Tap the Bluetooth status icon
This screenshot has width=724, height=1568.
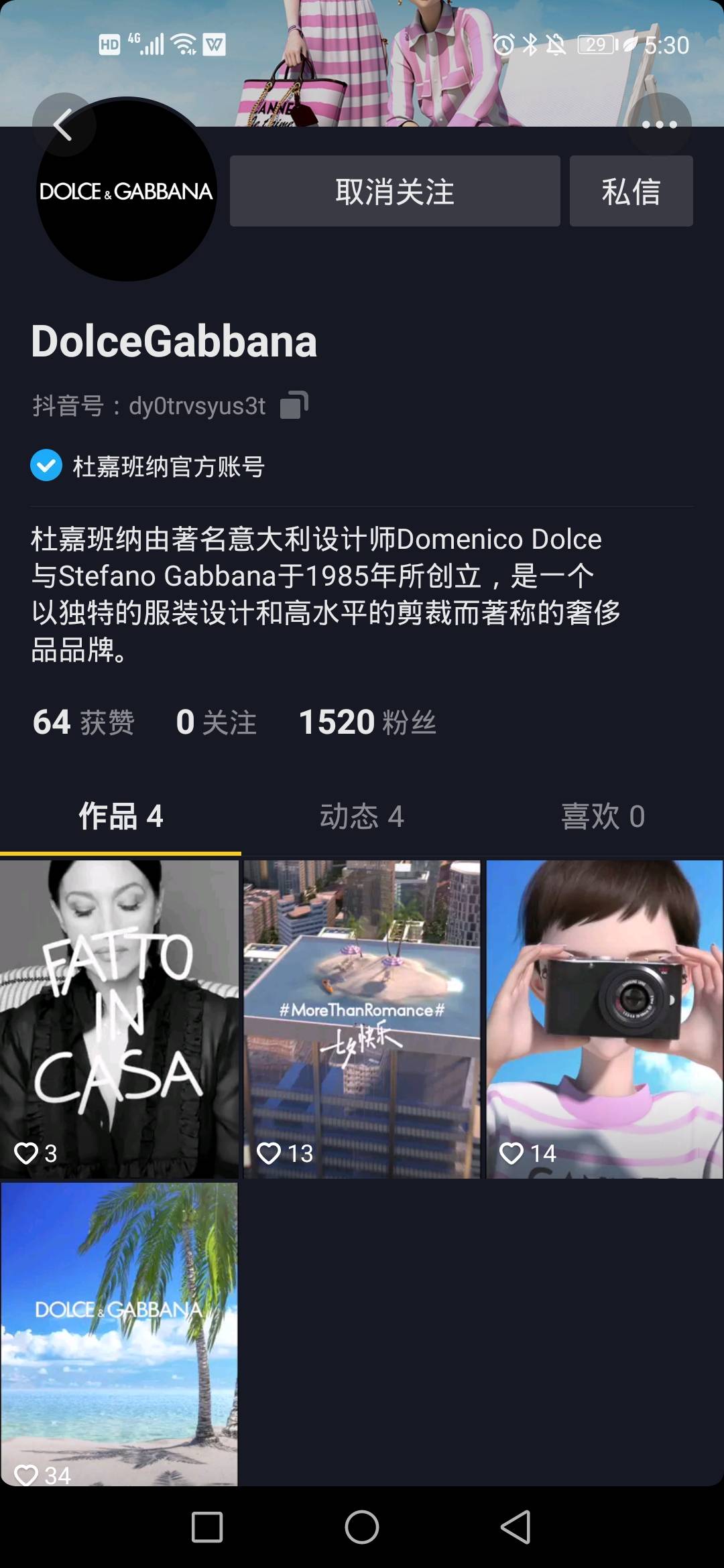(529, 45)
